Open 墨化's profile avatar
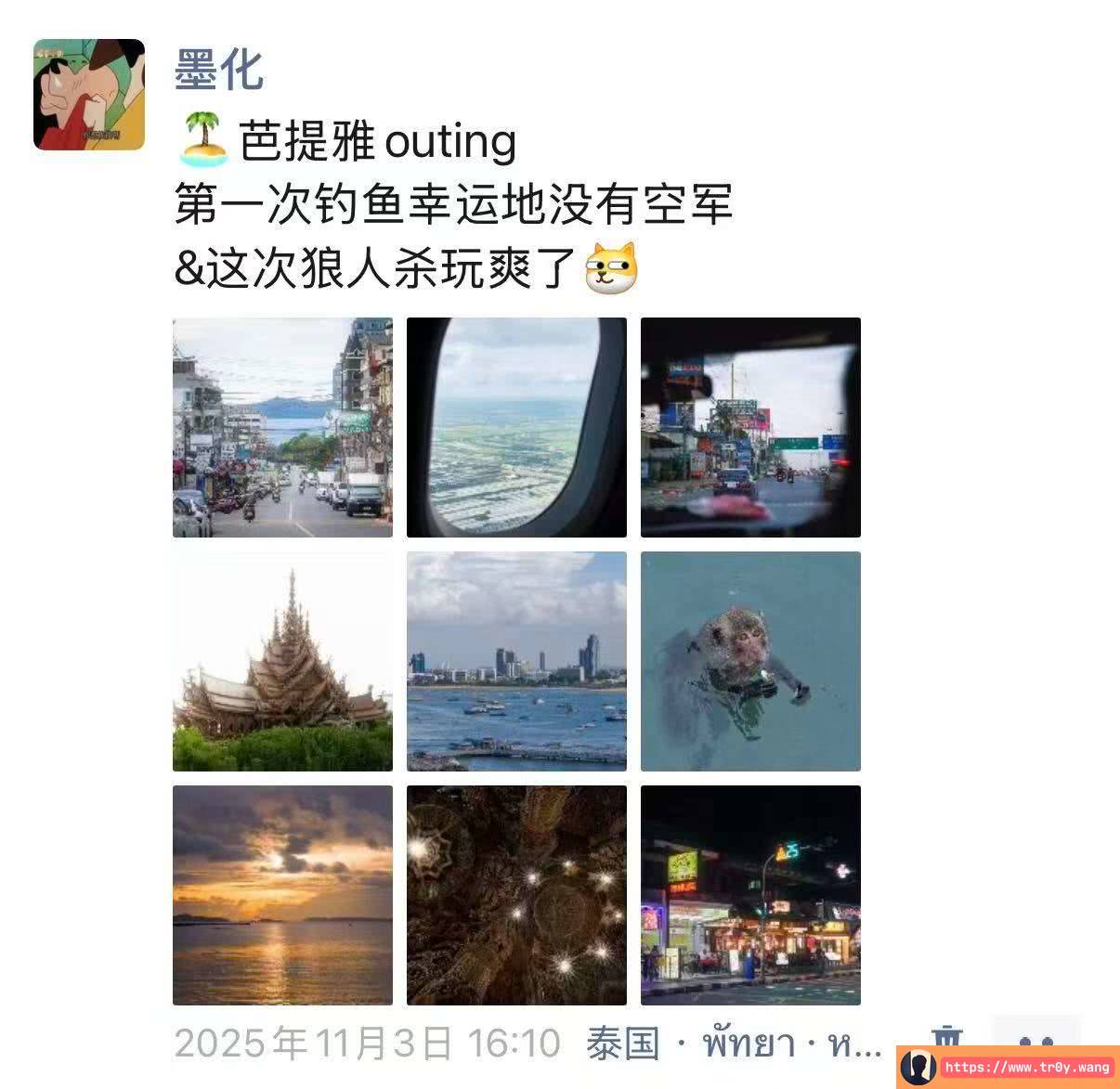Screen dimensions: 1120x1089 89,95
